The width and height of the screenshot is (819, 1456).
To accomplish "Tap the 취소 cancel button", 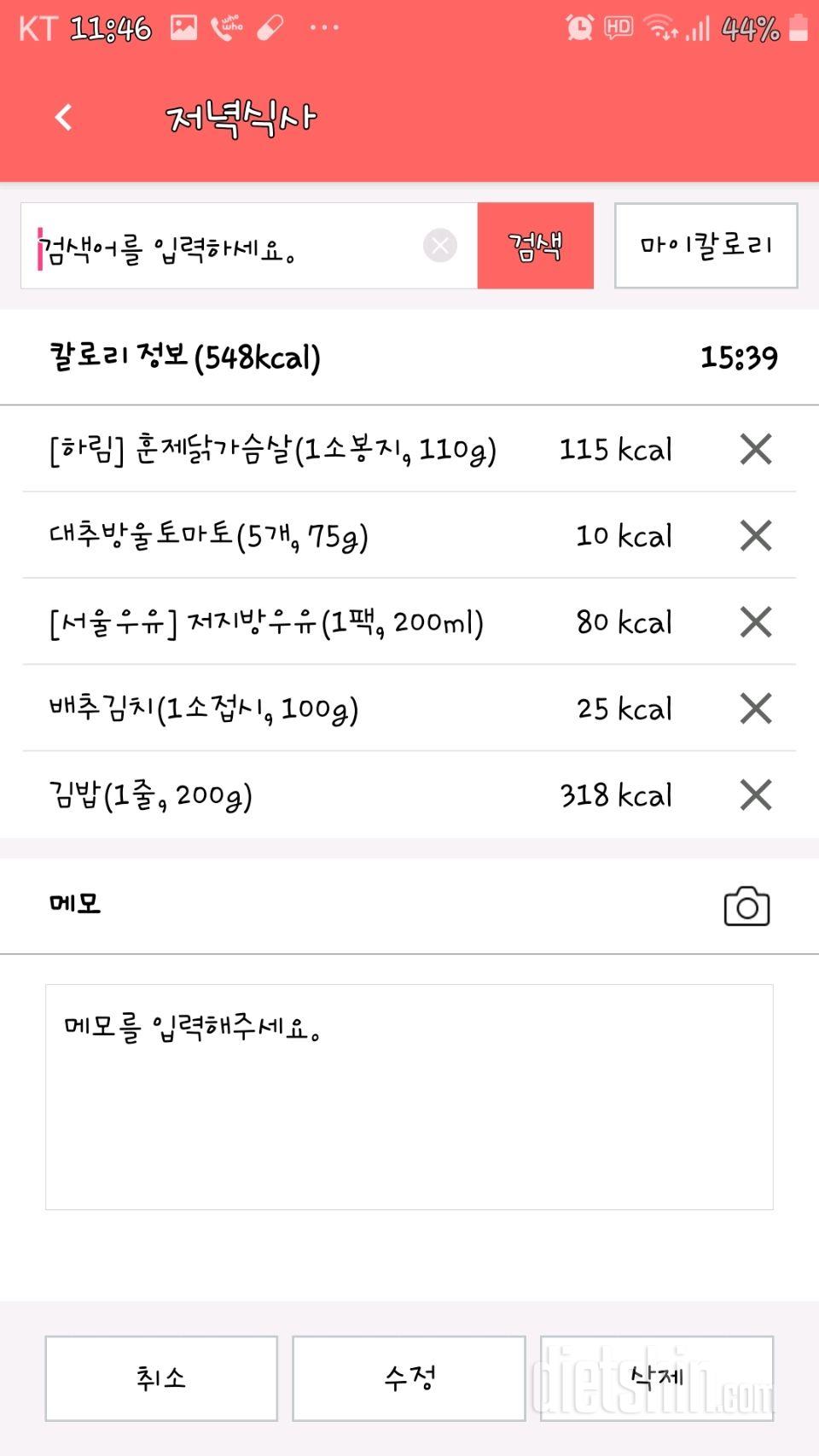I will (x=161, y=1378).
